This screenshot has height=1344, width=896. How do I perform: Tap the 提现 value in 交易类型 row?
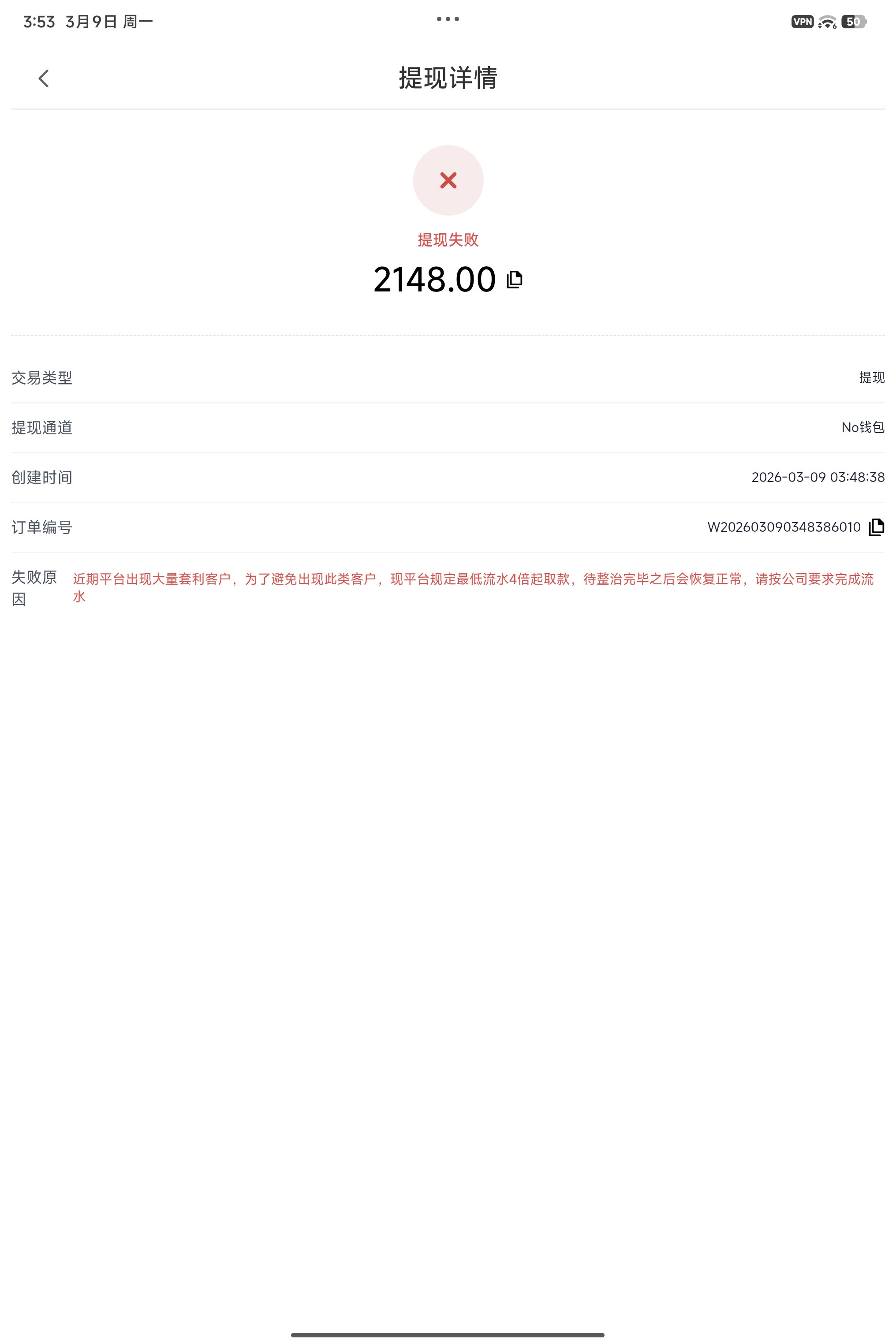pos(871,378)
